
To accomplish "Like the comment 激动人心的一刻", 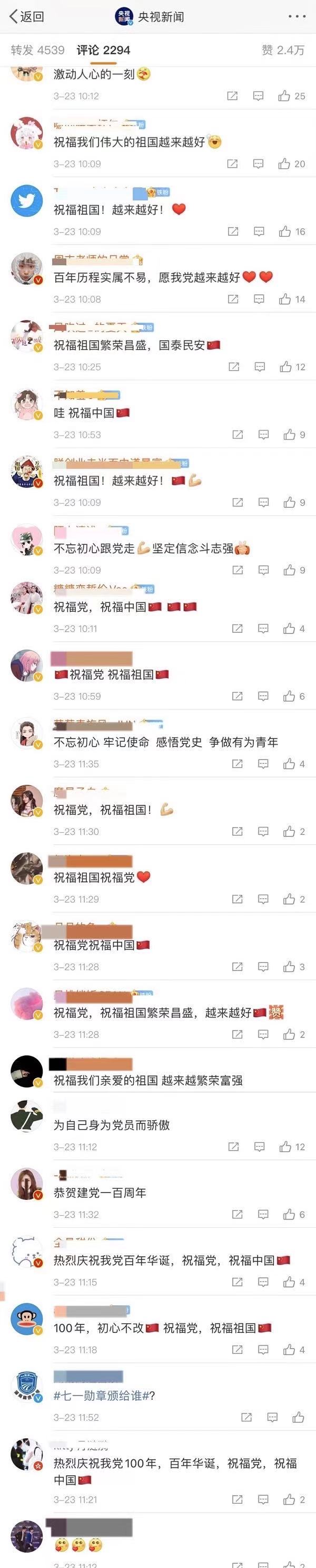I will tap(284, 96).
